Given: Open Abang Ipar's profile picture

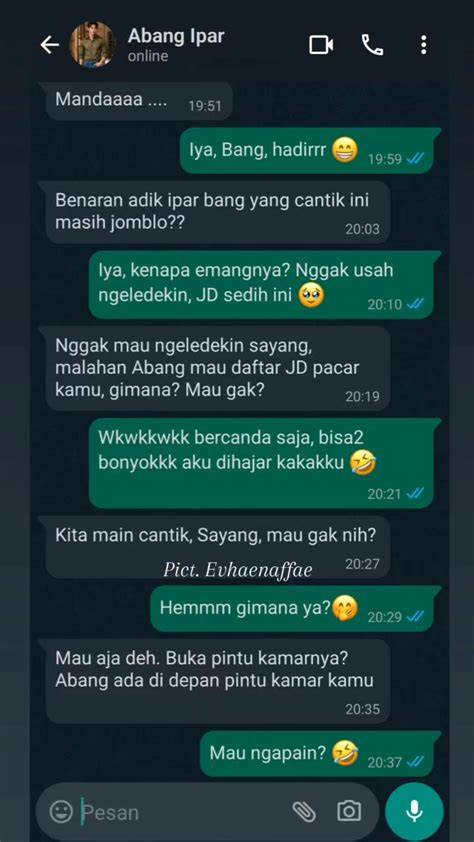Looking at the screenshot, I should coord(92,45).
